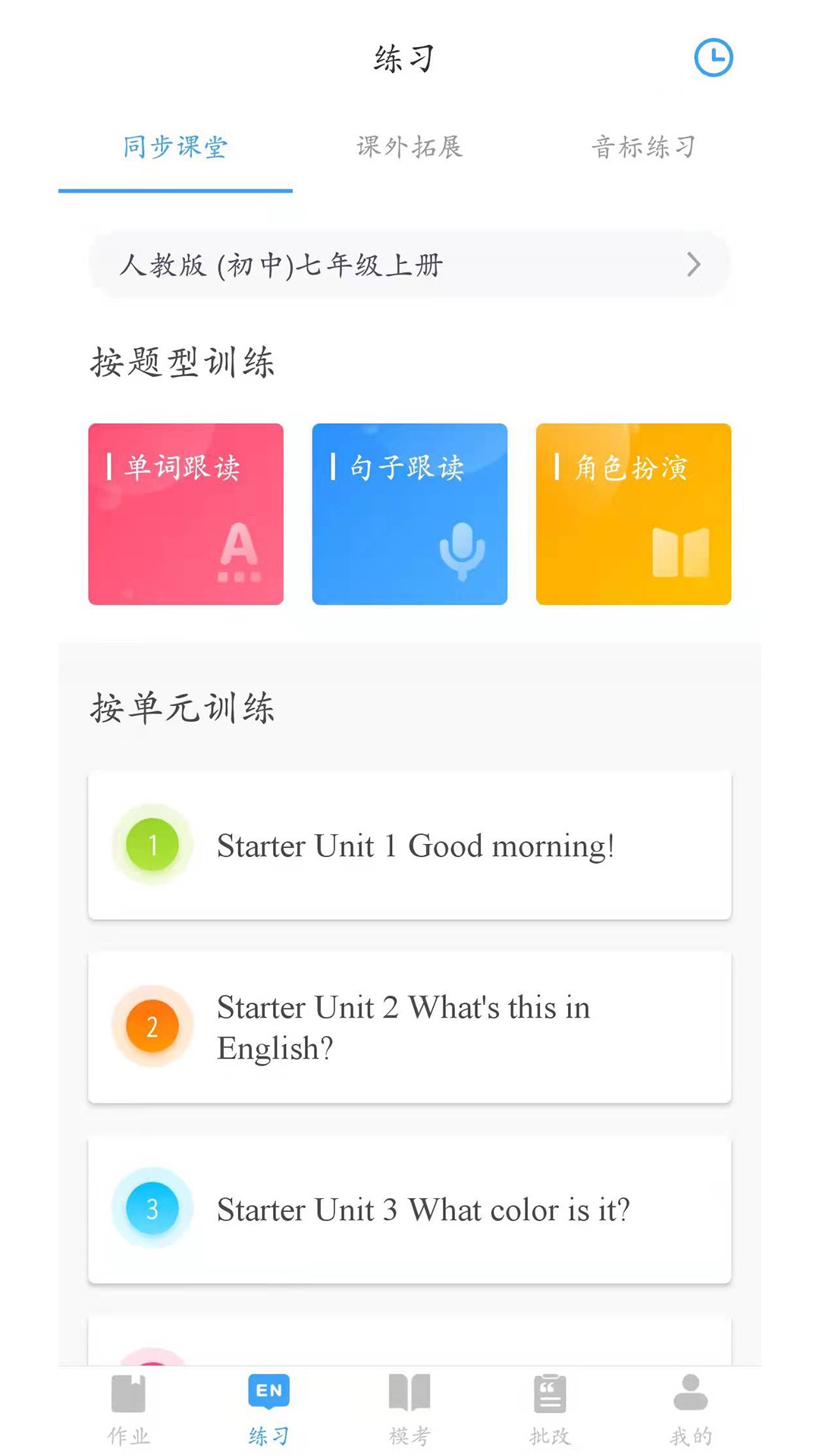
Task: Tap the clock history icon top right
Action: 714,57
